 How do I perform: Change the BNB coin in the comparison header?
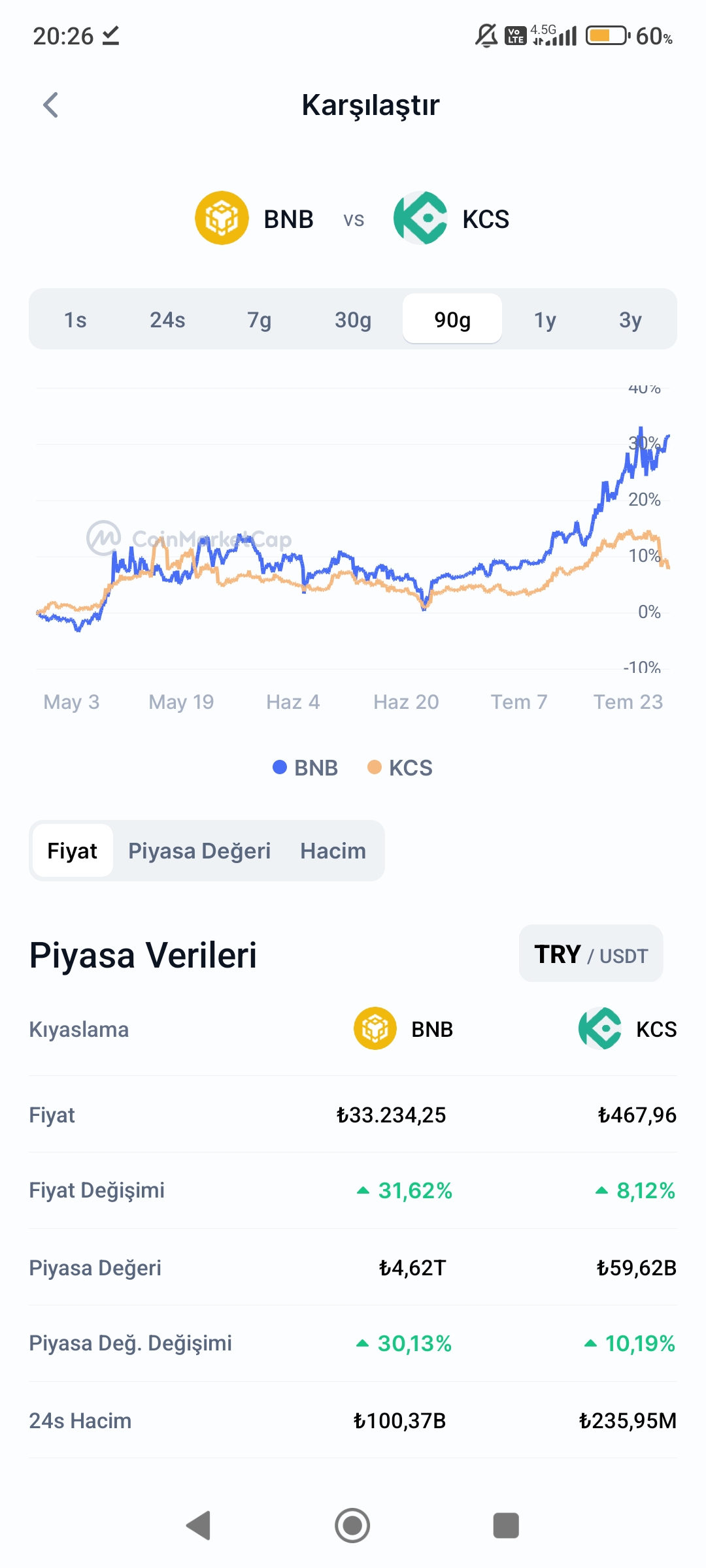255,218
